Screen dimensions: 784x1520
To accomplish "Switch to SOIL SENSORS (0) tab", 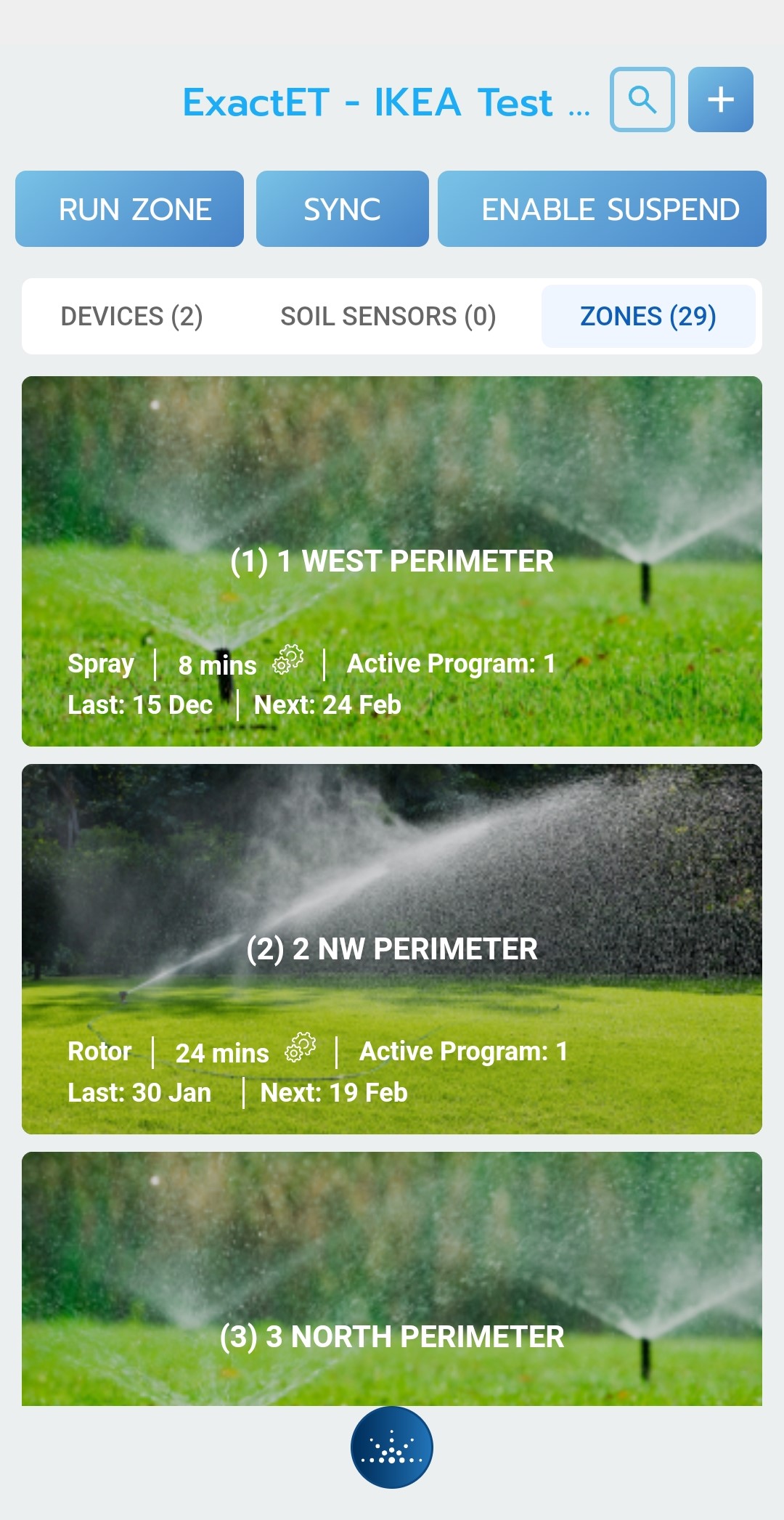I will pos(388,317).
